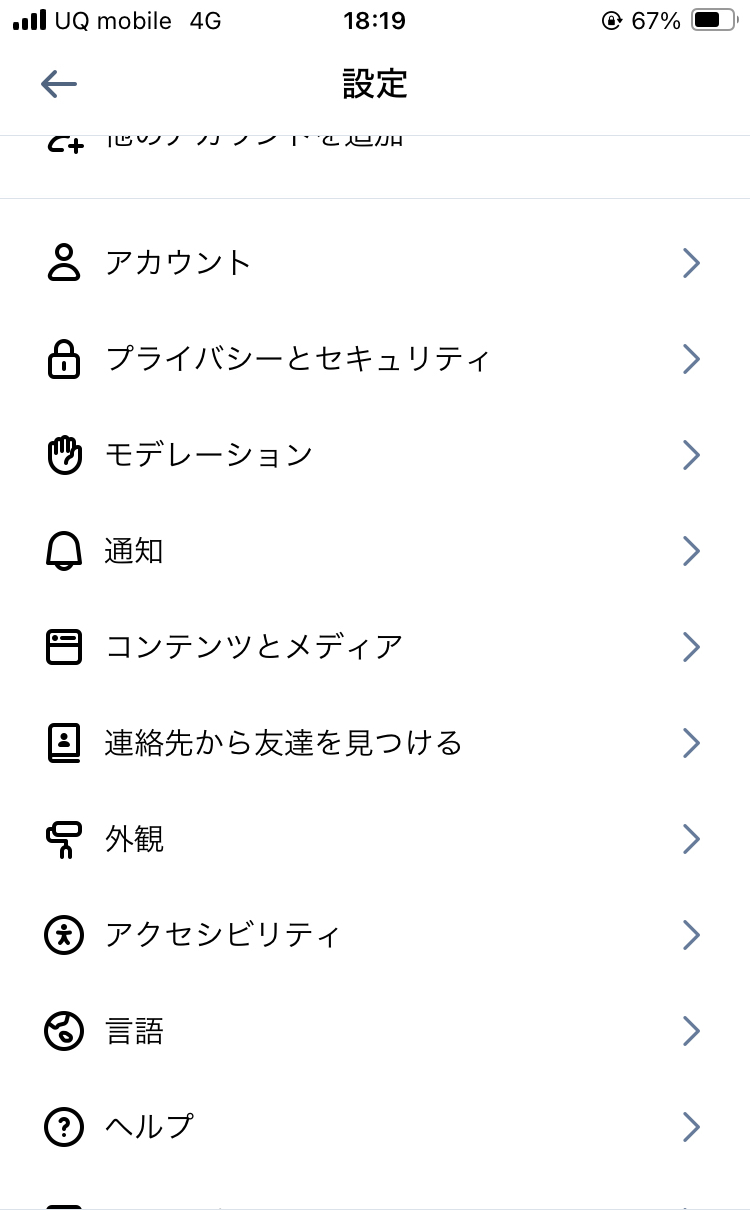
Task: Open 外観 appearance settings
Action: (134, 839)
